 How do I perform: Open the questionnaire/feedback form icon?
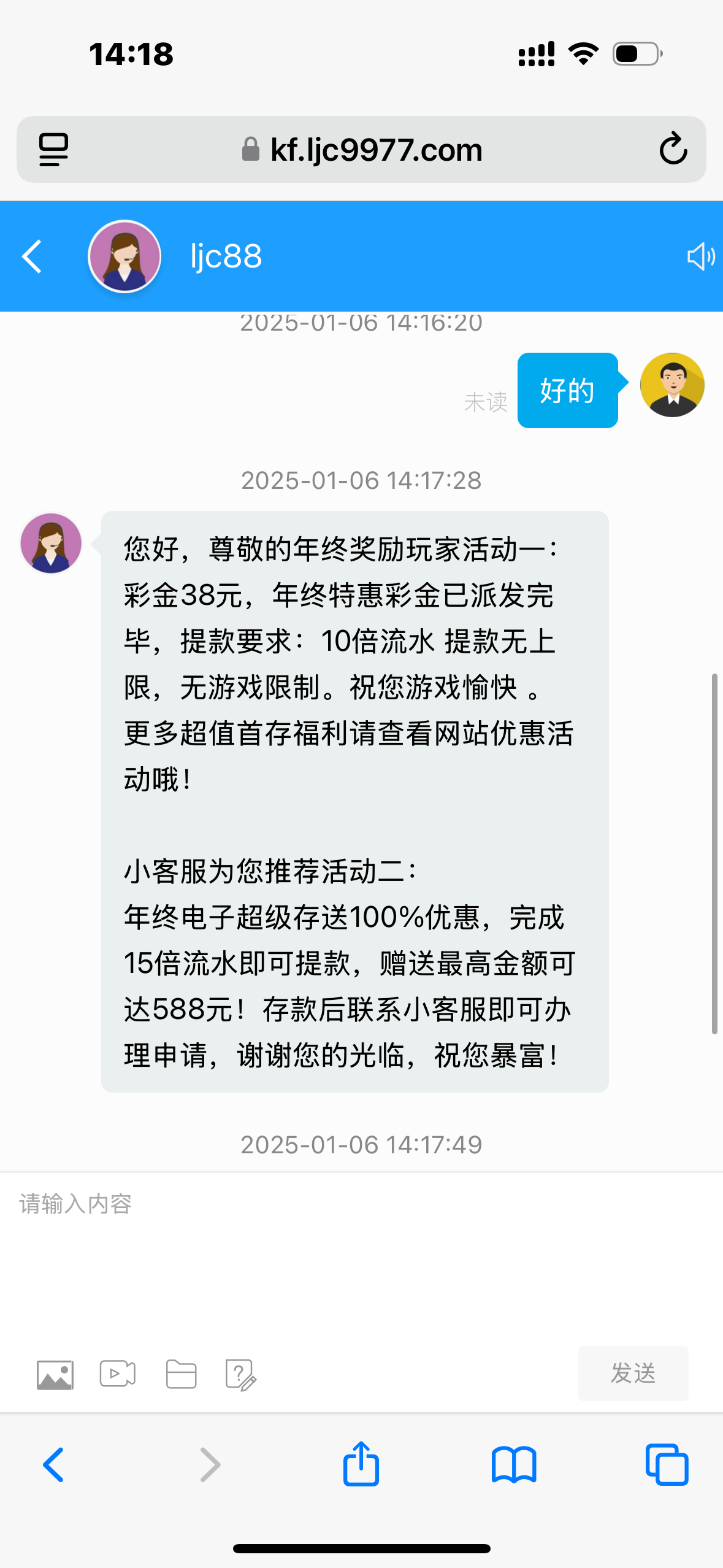coord(240,1375)
